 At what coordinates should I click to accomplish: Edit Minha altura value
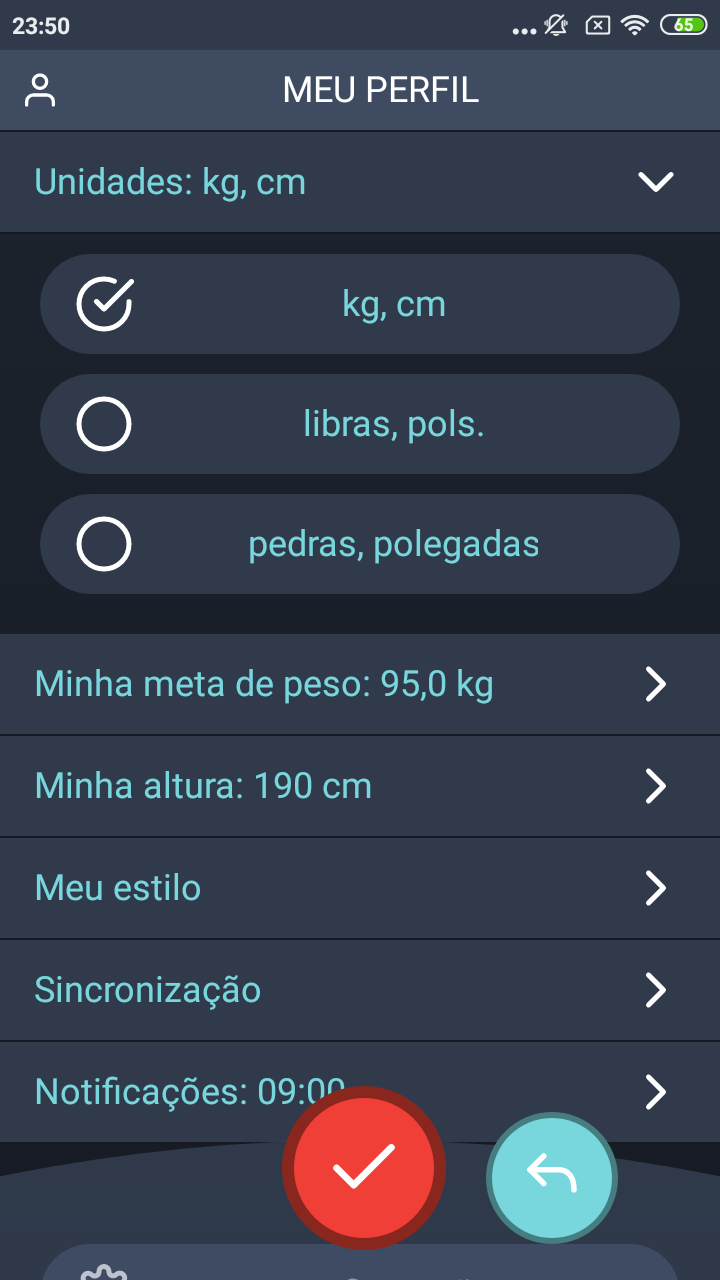(360, 787)
